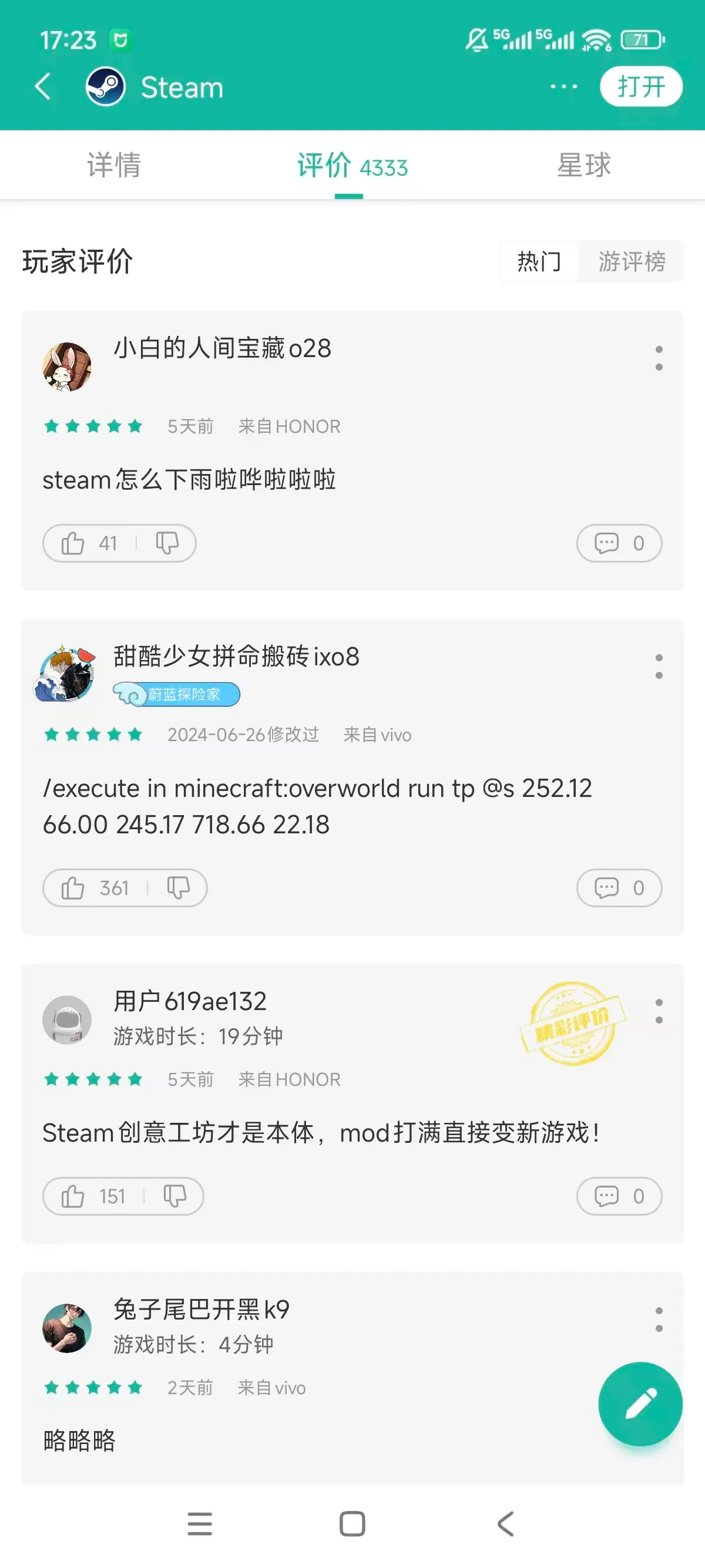The image size is (705, 1568).
Task: Select the 蔚蓝探险家 badge on 甜酷少女's review
Action: (x=178, y=694)
